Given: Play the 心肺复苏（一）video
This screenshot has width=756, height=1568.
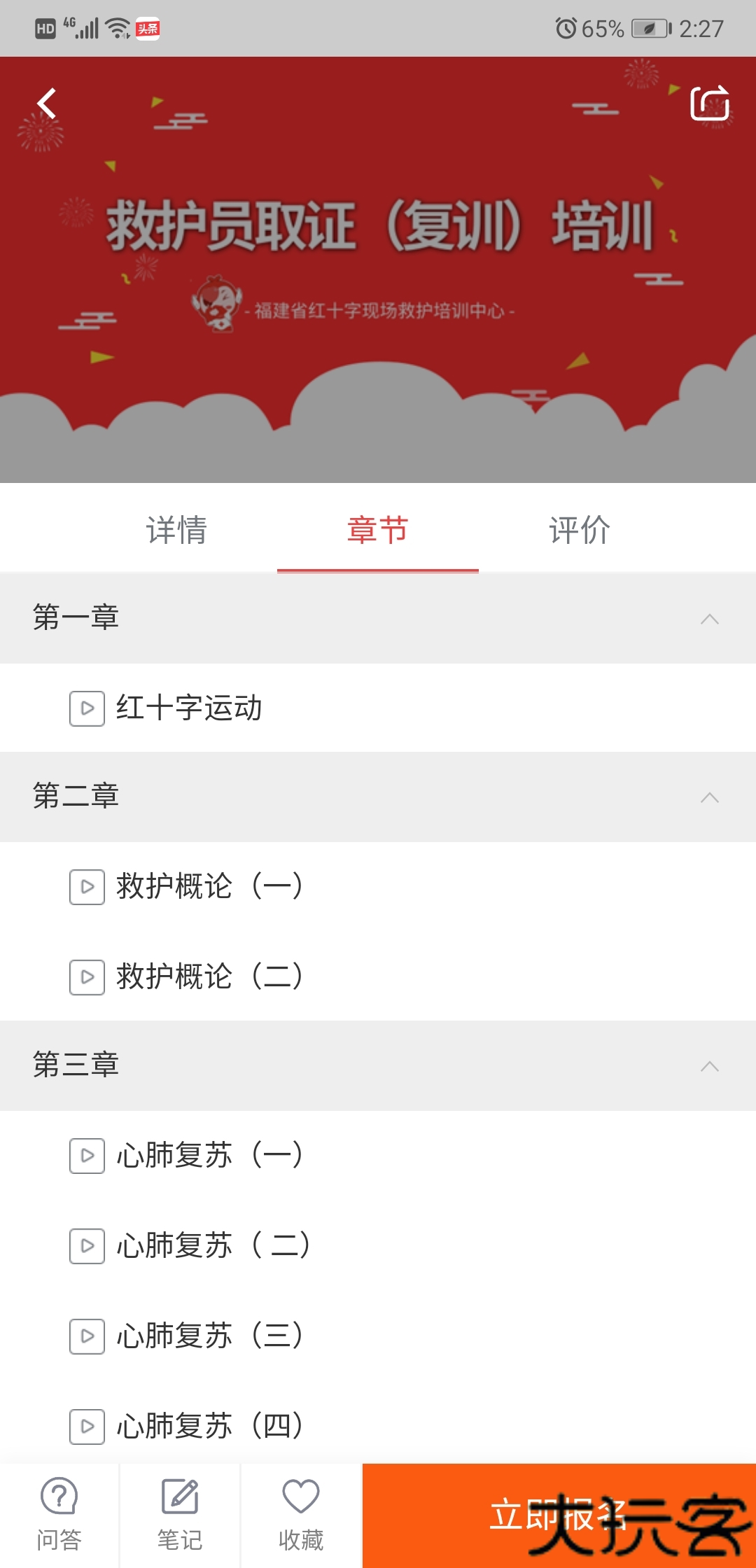Looking at the screenshot, I should 208,1156.
